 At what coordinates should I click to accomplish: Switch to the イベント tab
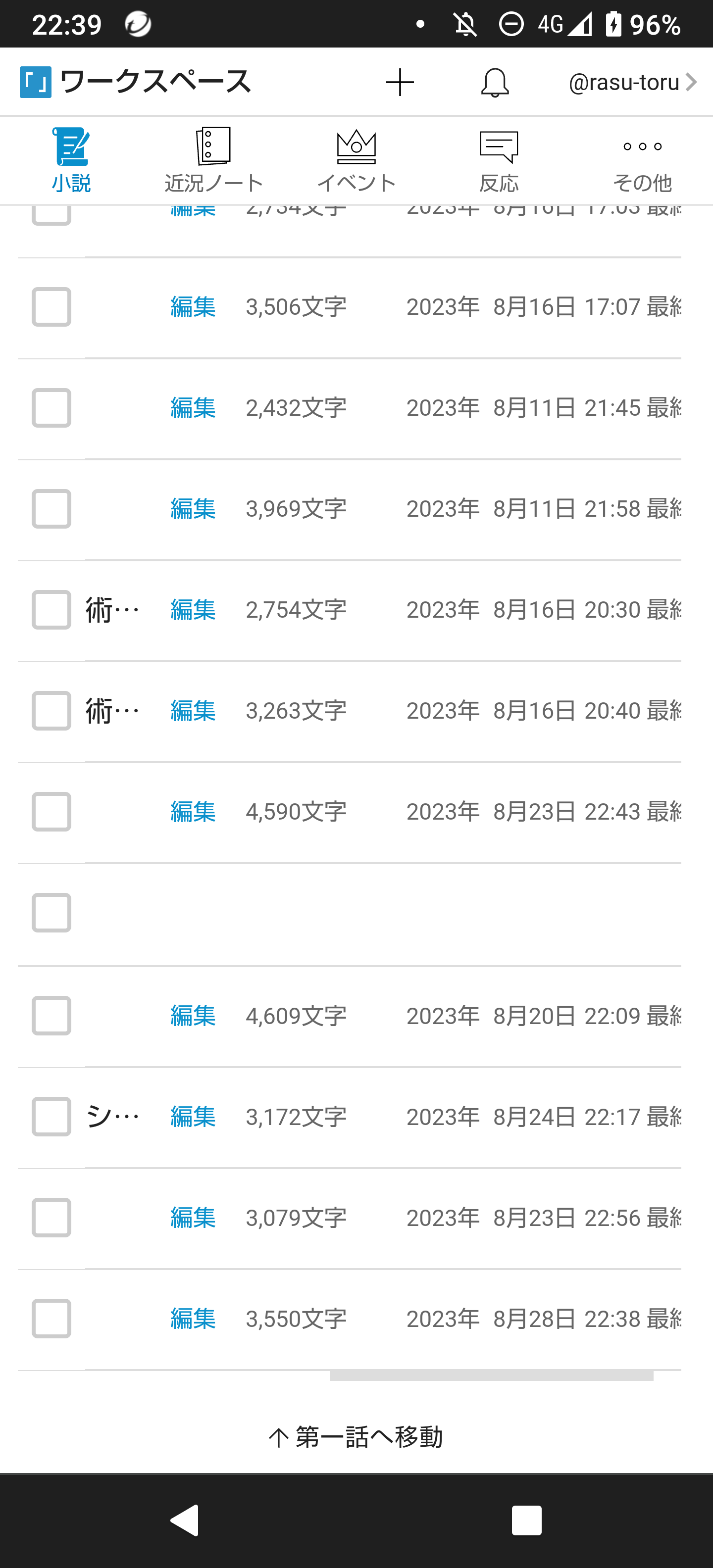356,160
